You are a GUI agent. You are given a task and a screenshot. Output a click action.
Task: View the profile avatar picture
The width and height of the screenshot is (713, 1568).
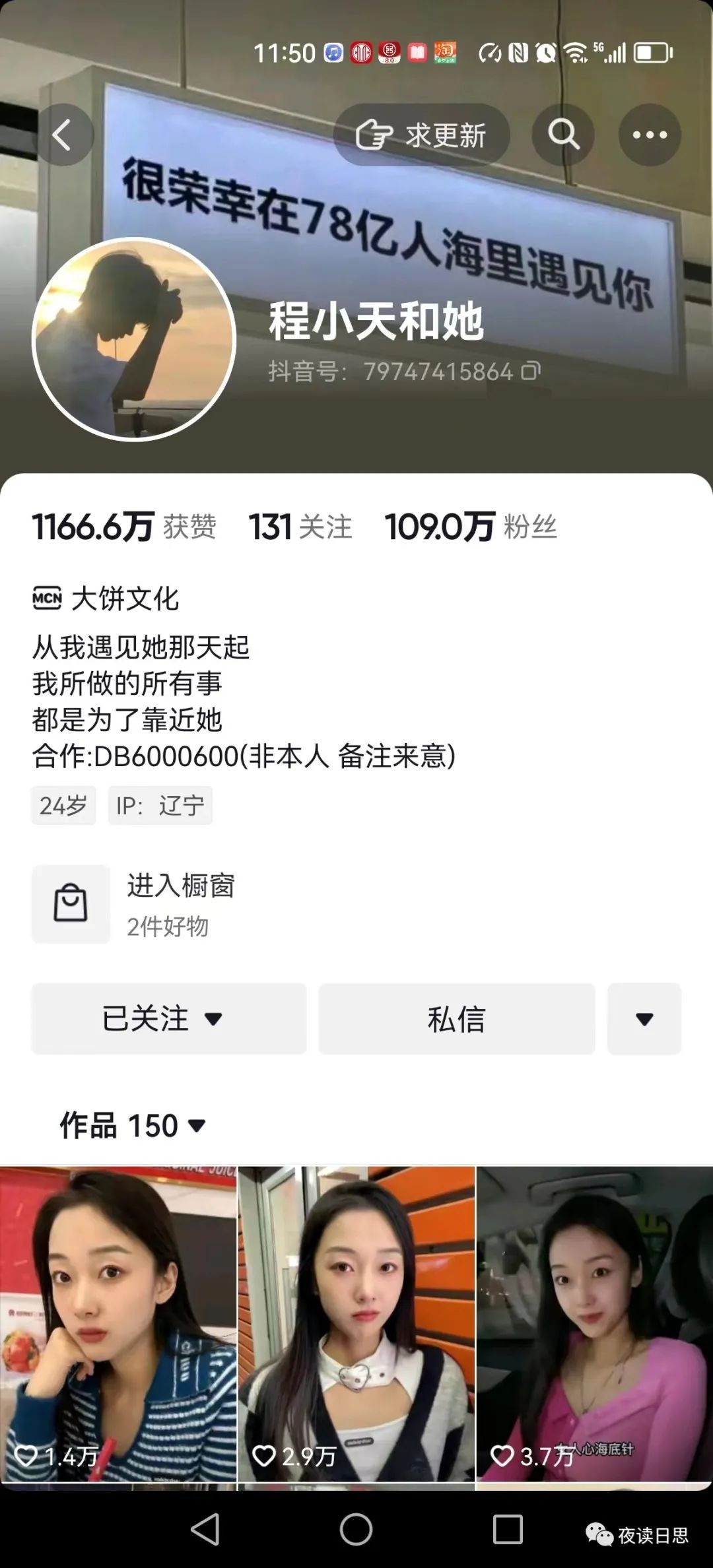(134, 339)
